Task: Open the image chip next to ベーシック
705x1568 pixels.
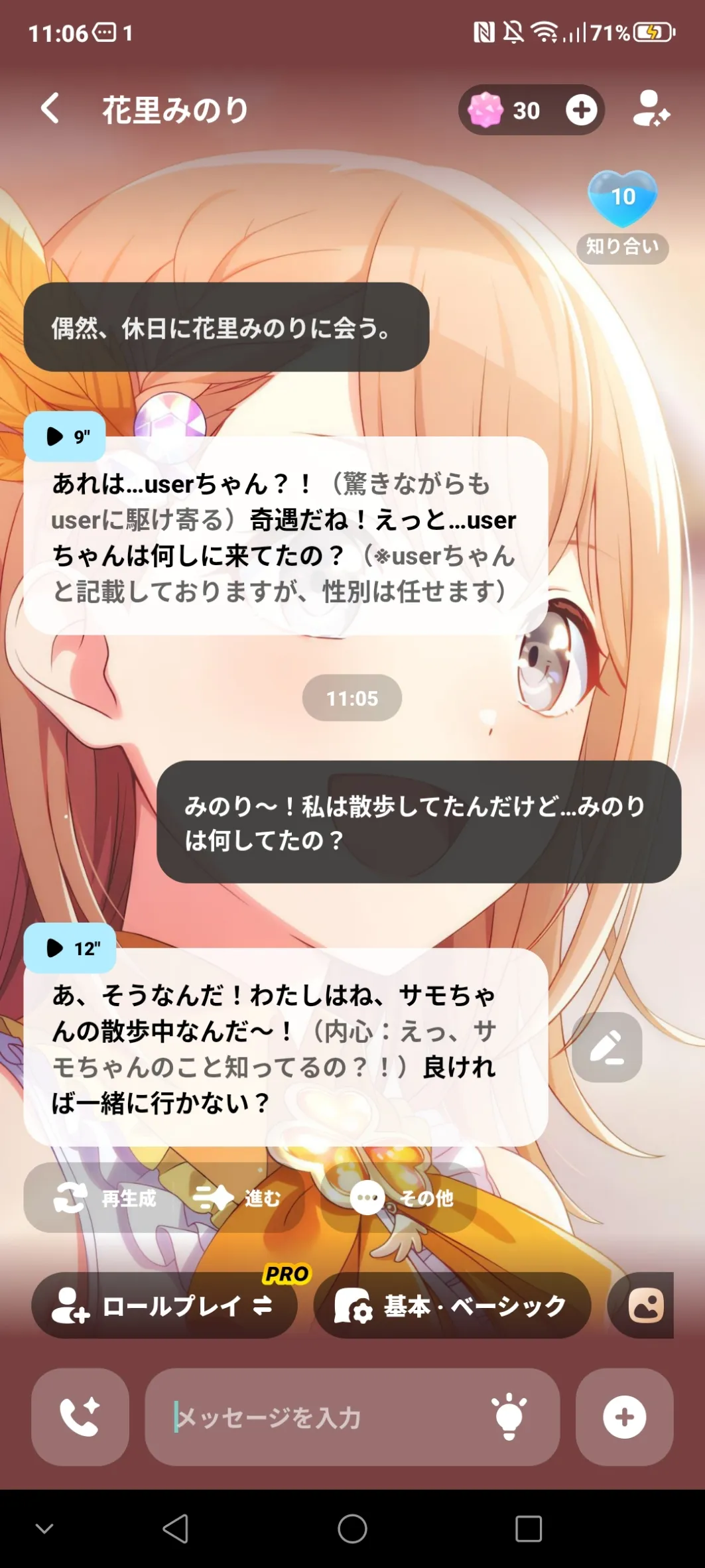Action: (643, 1305)
